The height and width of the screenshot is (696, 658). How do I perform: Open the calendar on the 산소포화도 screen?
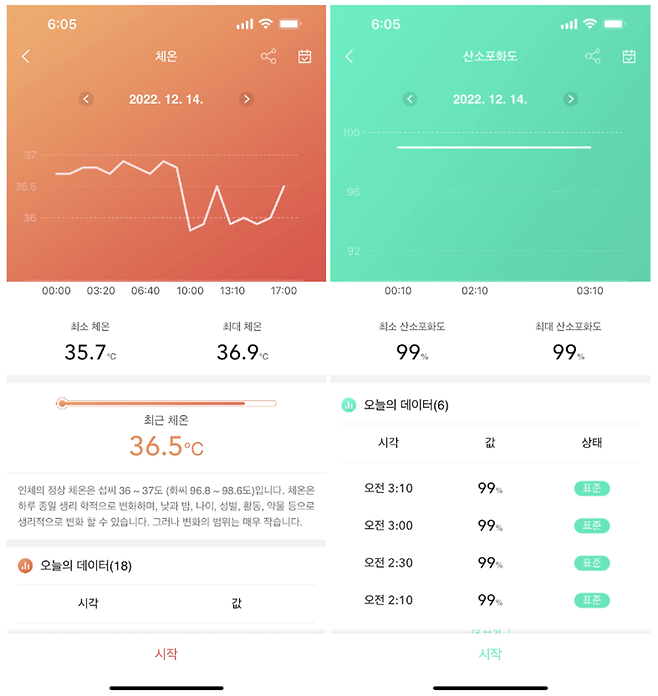click(629, 57)
